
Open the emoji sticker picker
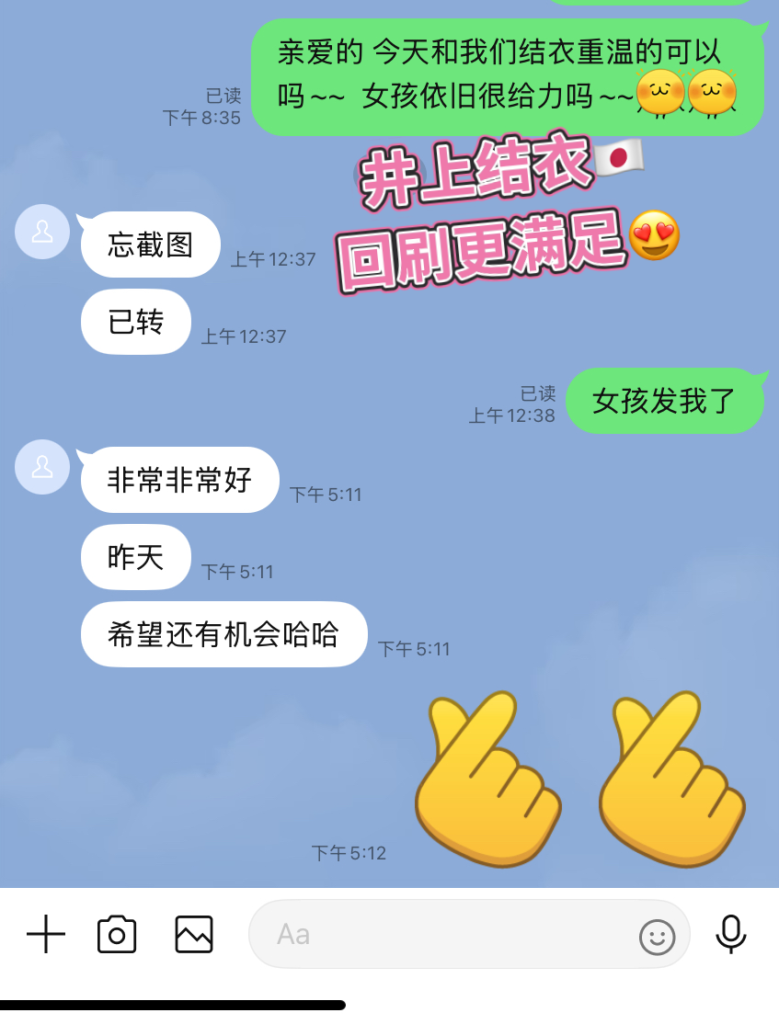[657, 937]
